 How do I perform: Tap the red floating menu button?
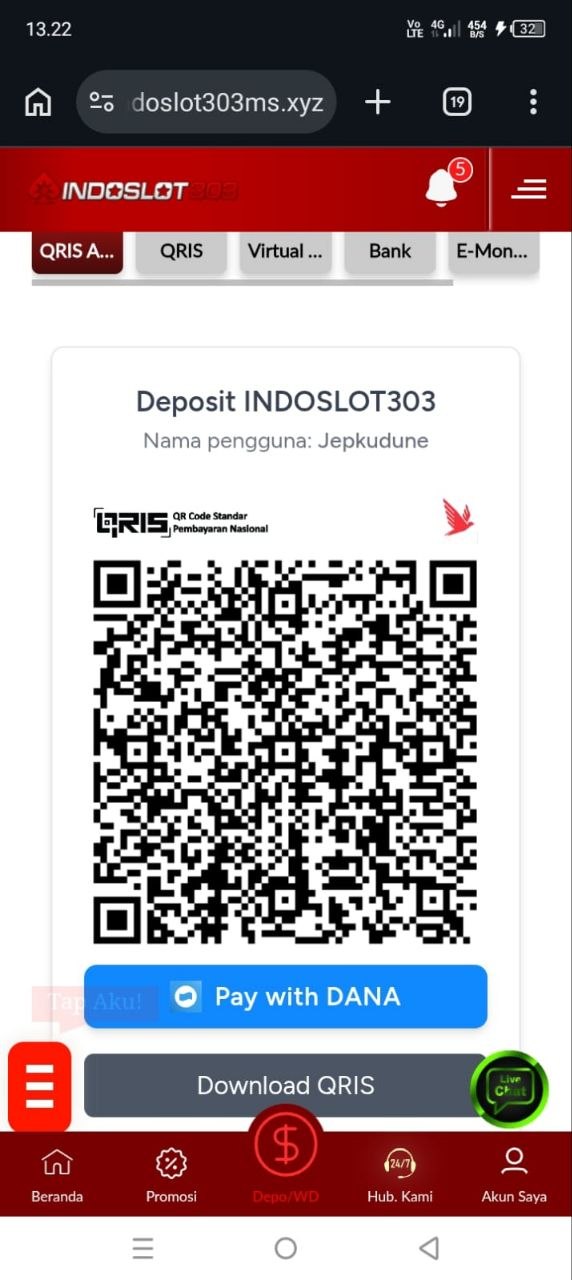tap(40, 1087)
